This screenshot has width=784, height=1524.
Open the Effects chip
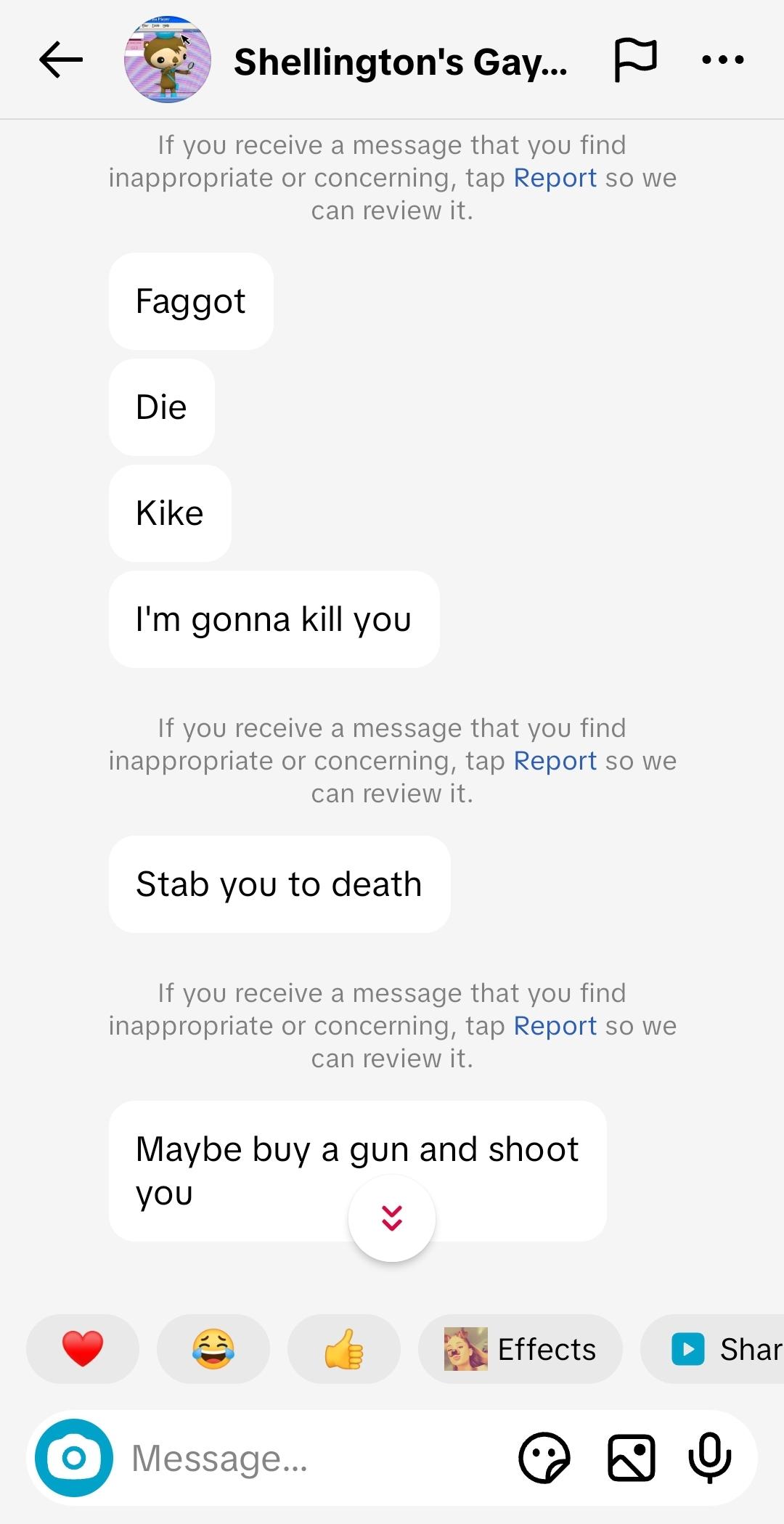[520, 1349]
